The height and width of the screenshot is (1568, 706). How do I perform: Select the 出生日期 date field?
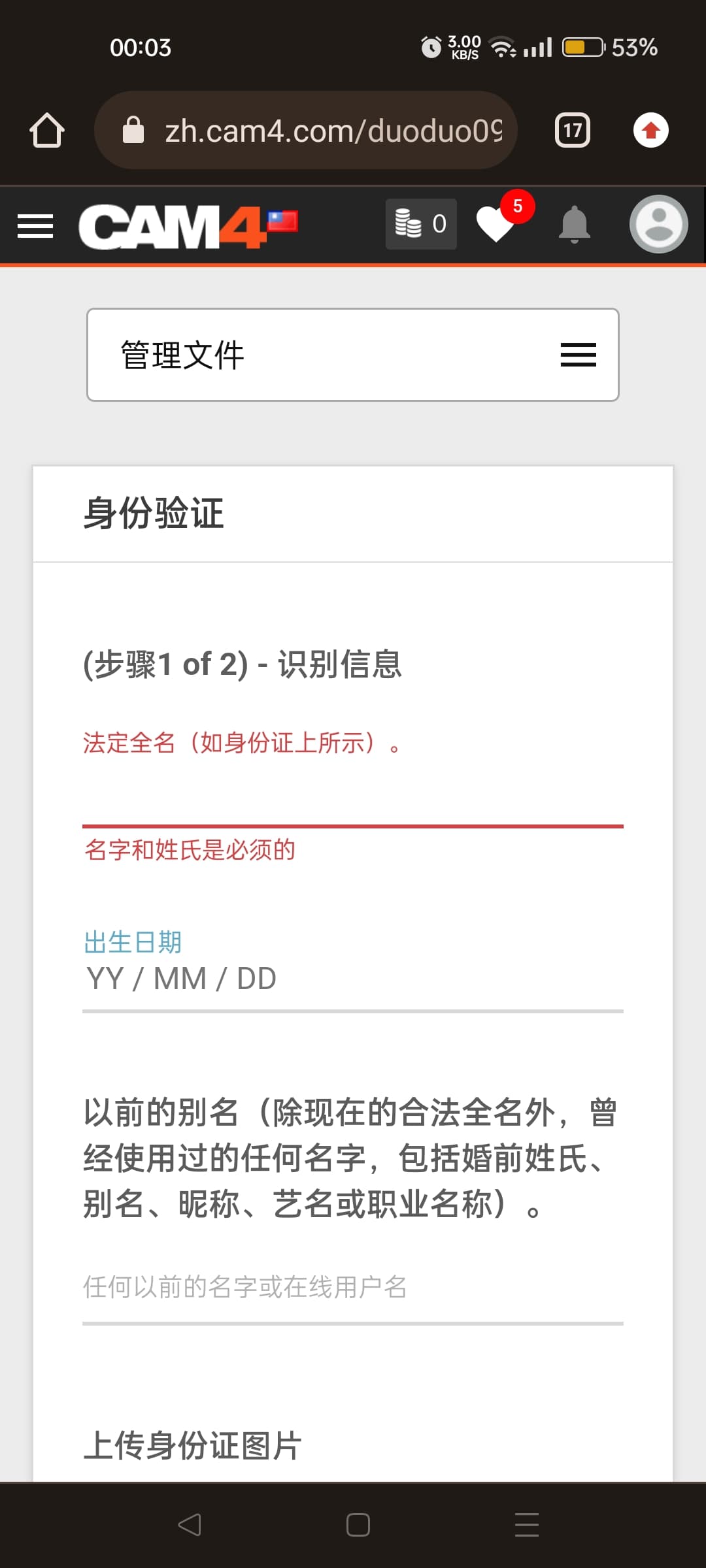click(x=353, y=979)
